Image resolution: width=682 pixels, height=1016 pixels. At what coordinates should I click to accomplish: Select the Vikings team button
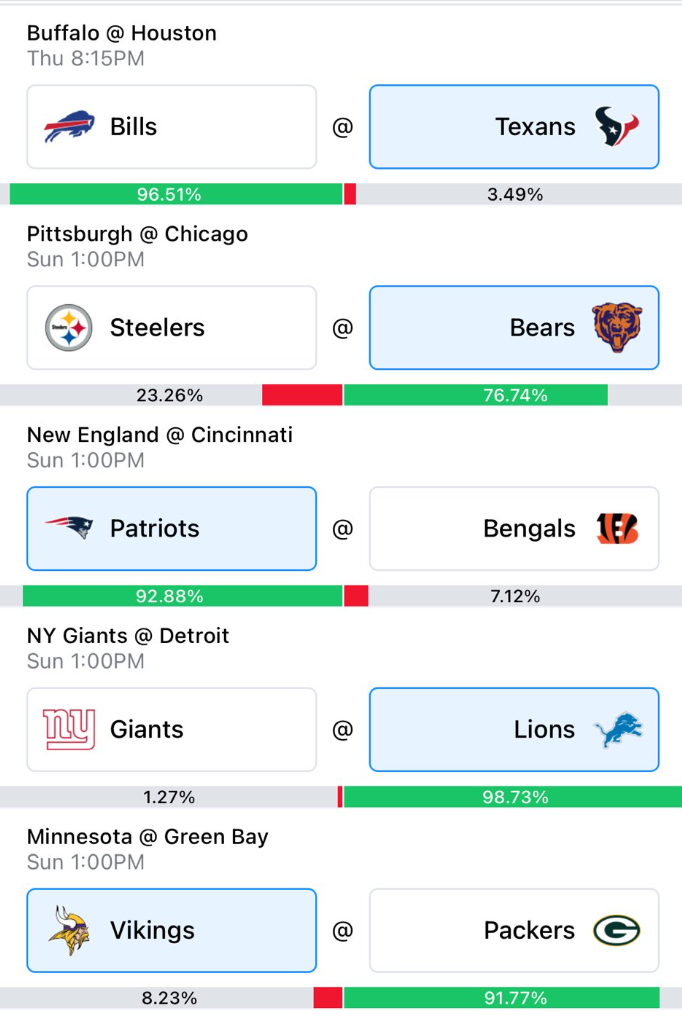172,930
